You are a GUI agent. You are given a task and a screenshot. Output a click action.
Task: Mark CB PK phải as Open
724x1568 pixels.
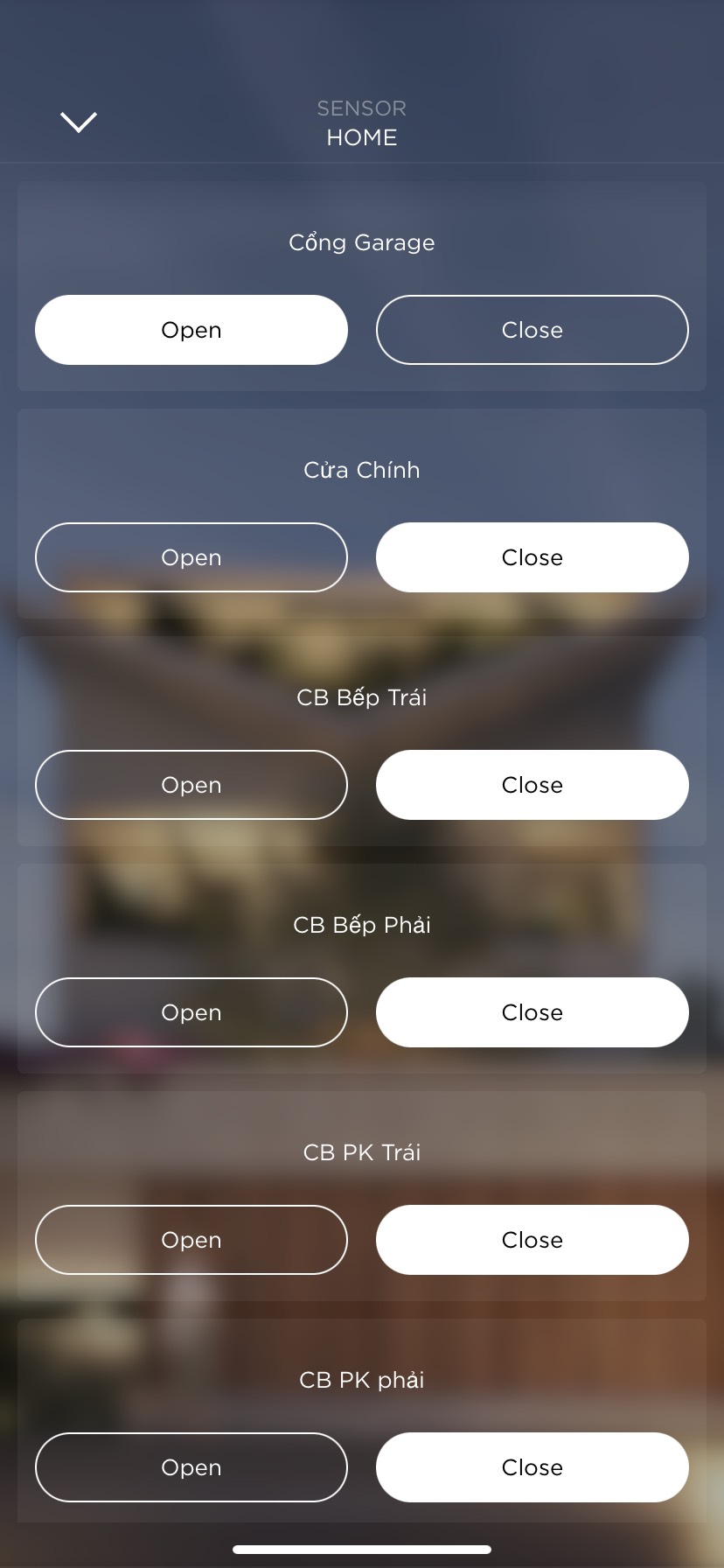pyautogui.click(x=191, y=1467)
